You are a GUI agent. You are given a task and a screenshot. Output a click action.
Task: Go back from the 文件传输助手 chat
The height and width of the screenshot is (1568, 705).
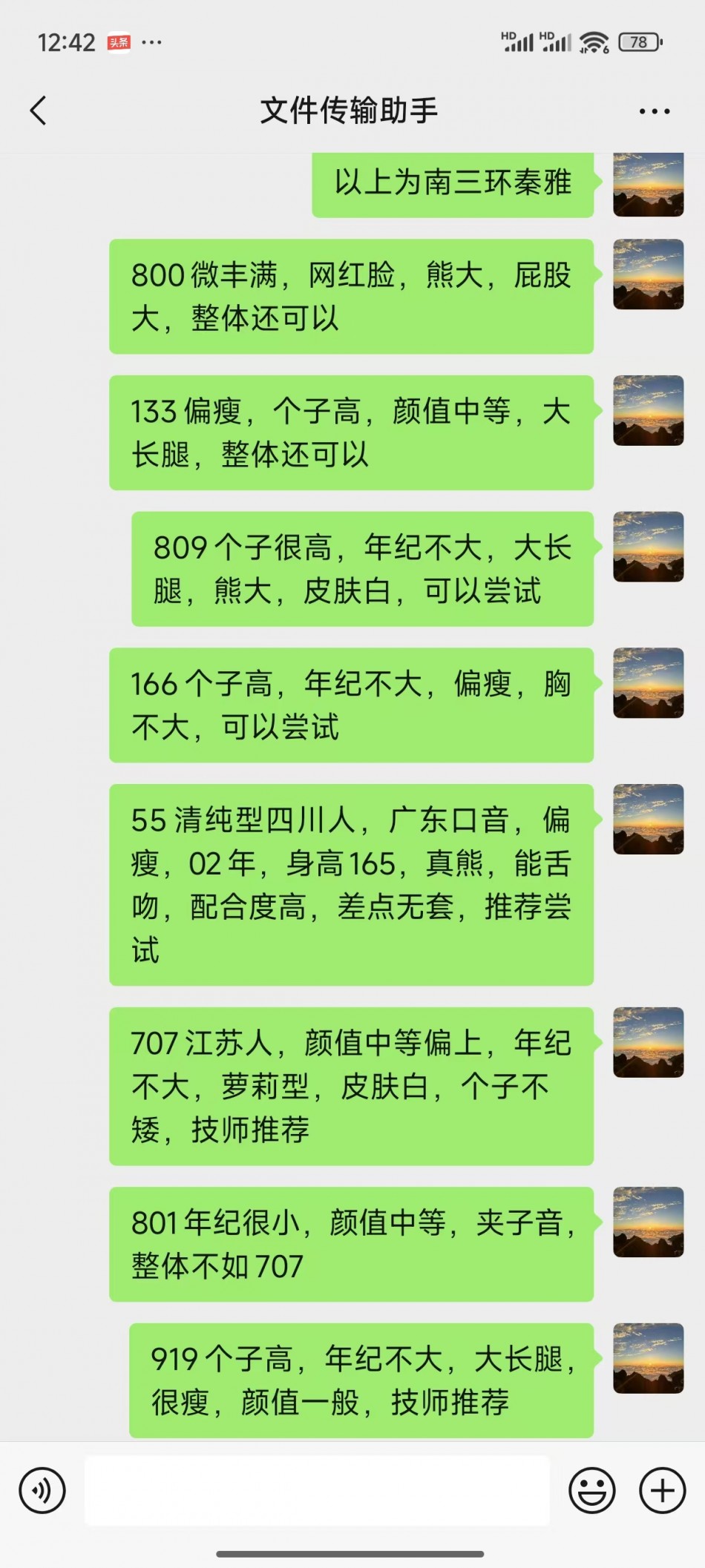39,111
